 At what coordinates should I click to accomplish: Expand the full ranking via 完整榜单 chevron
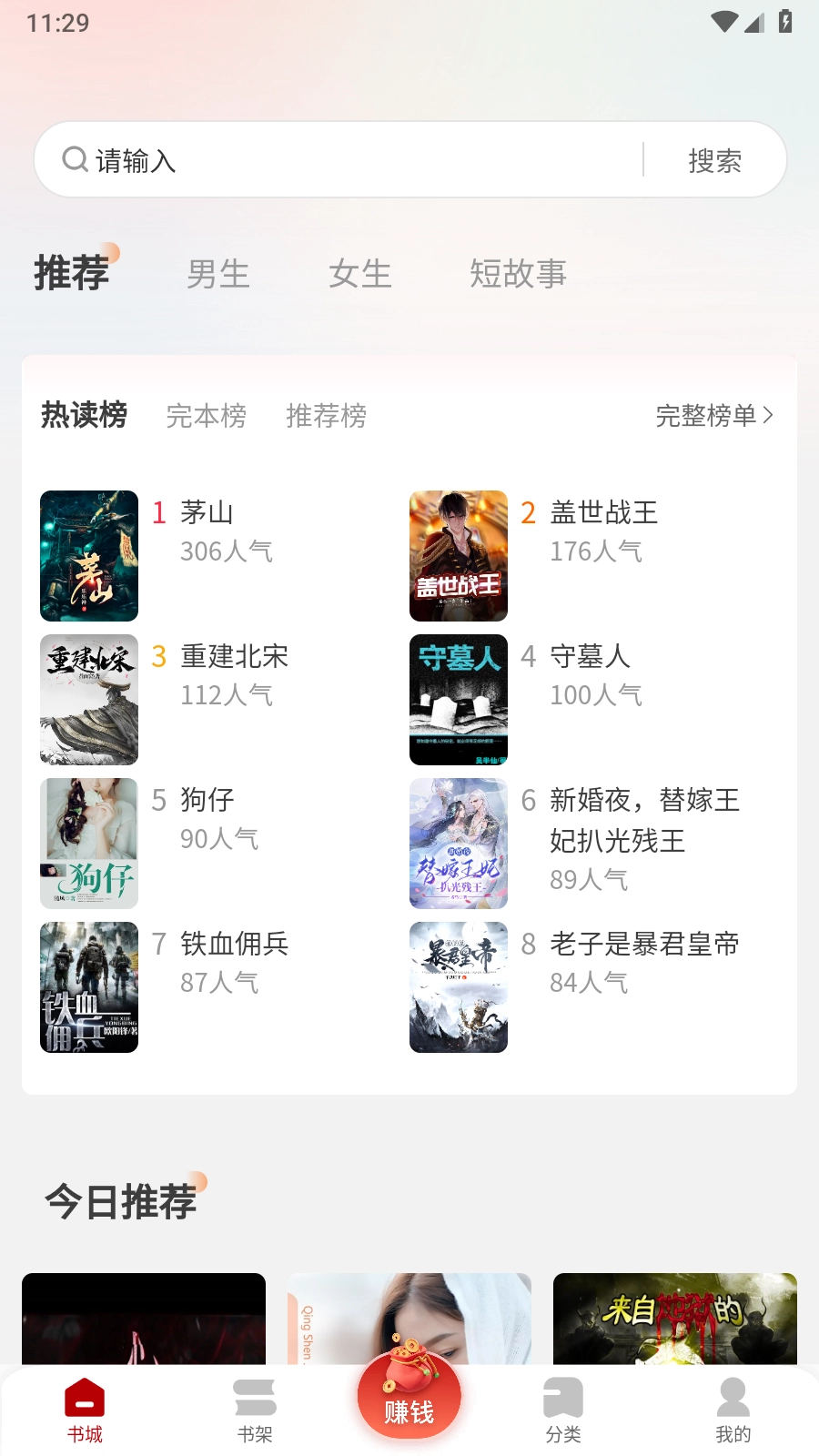[715, 416]
